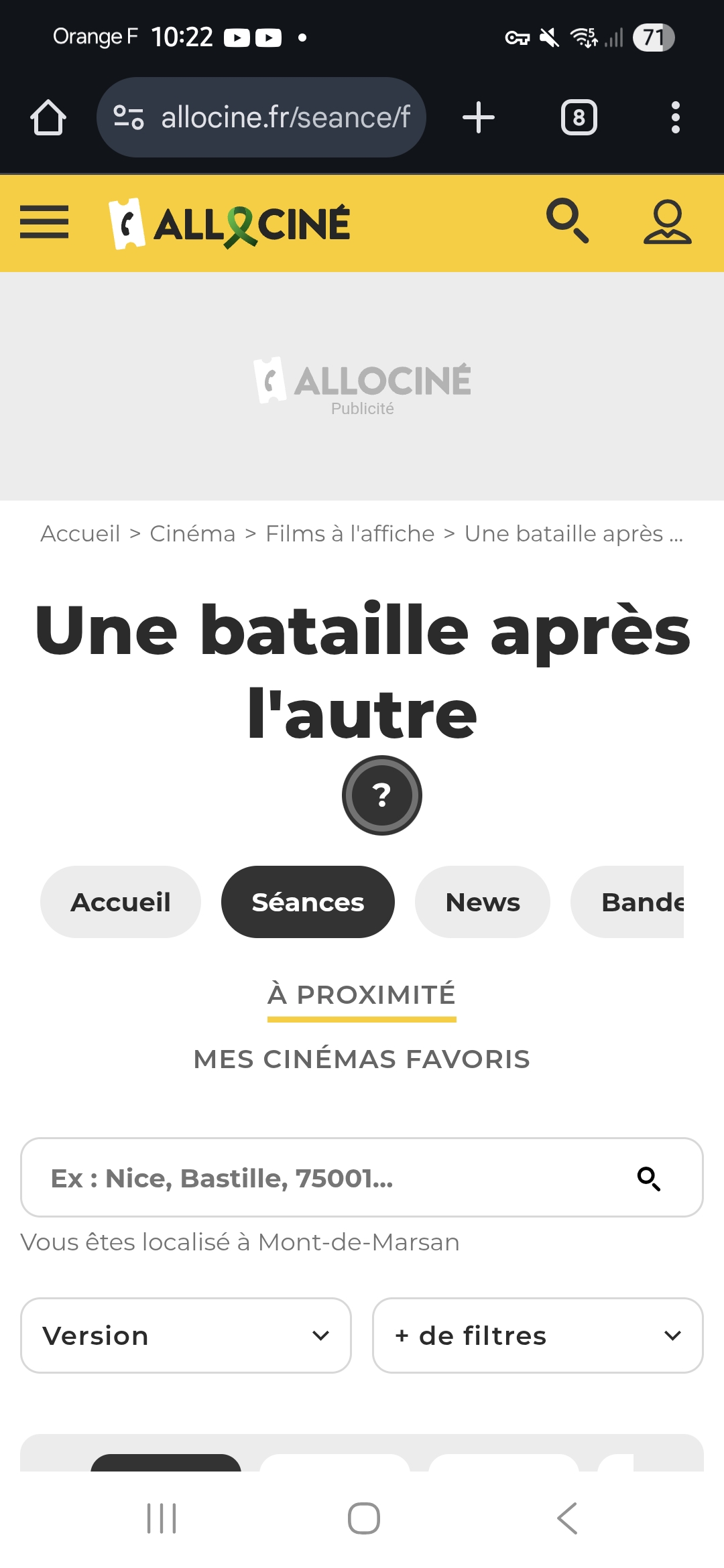Viewport: 724px width, 1568px height.
Task: Switch to the film's Accueil tab
Action: point(121,902)
